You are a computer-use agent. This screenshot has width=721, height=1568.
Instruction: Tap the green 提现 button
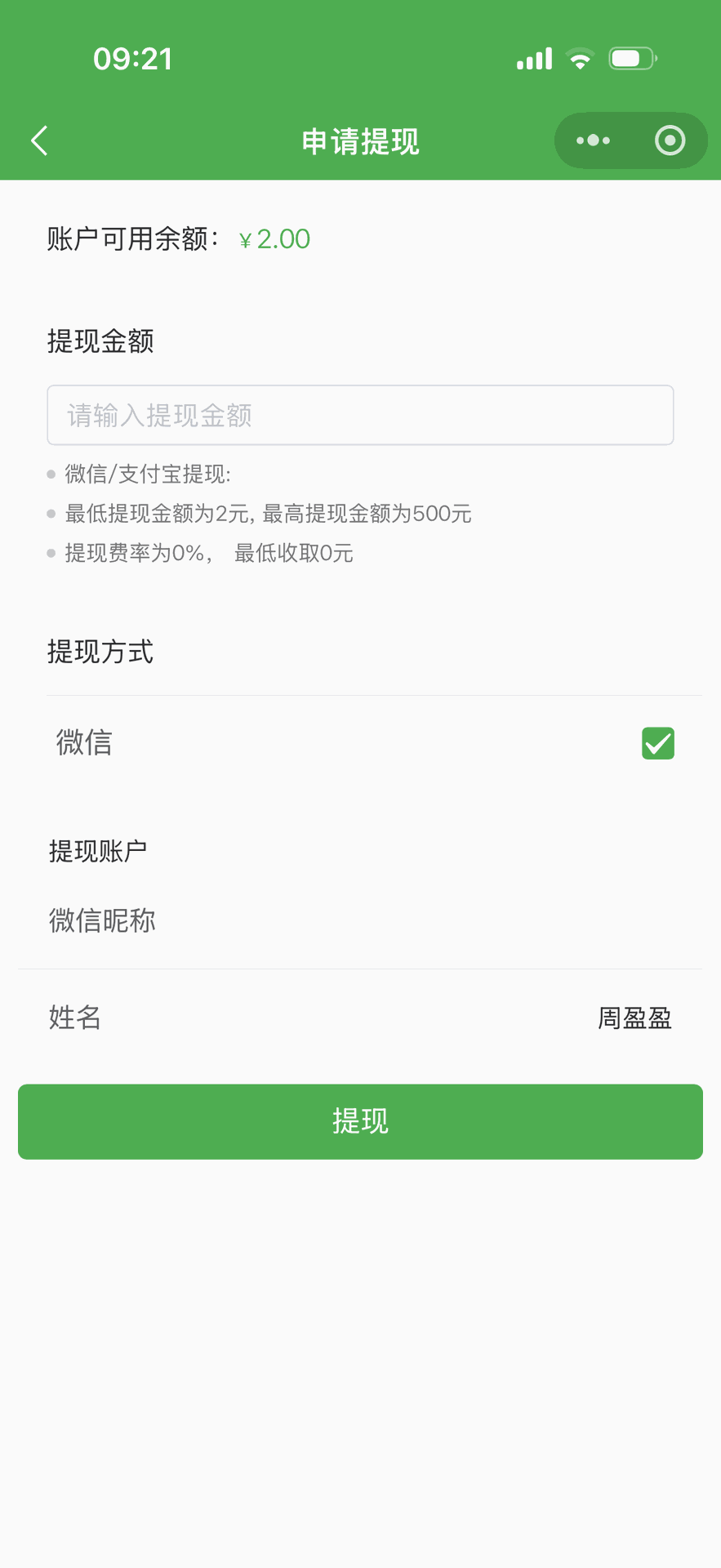[x=360, y=1121]
